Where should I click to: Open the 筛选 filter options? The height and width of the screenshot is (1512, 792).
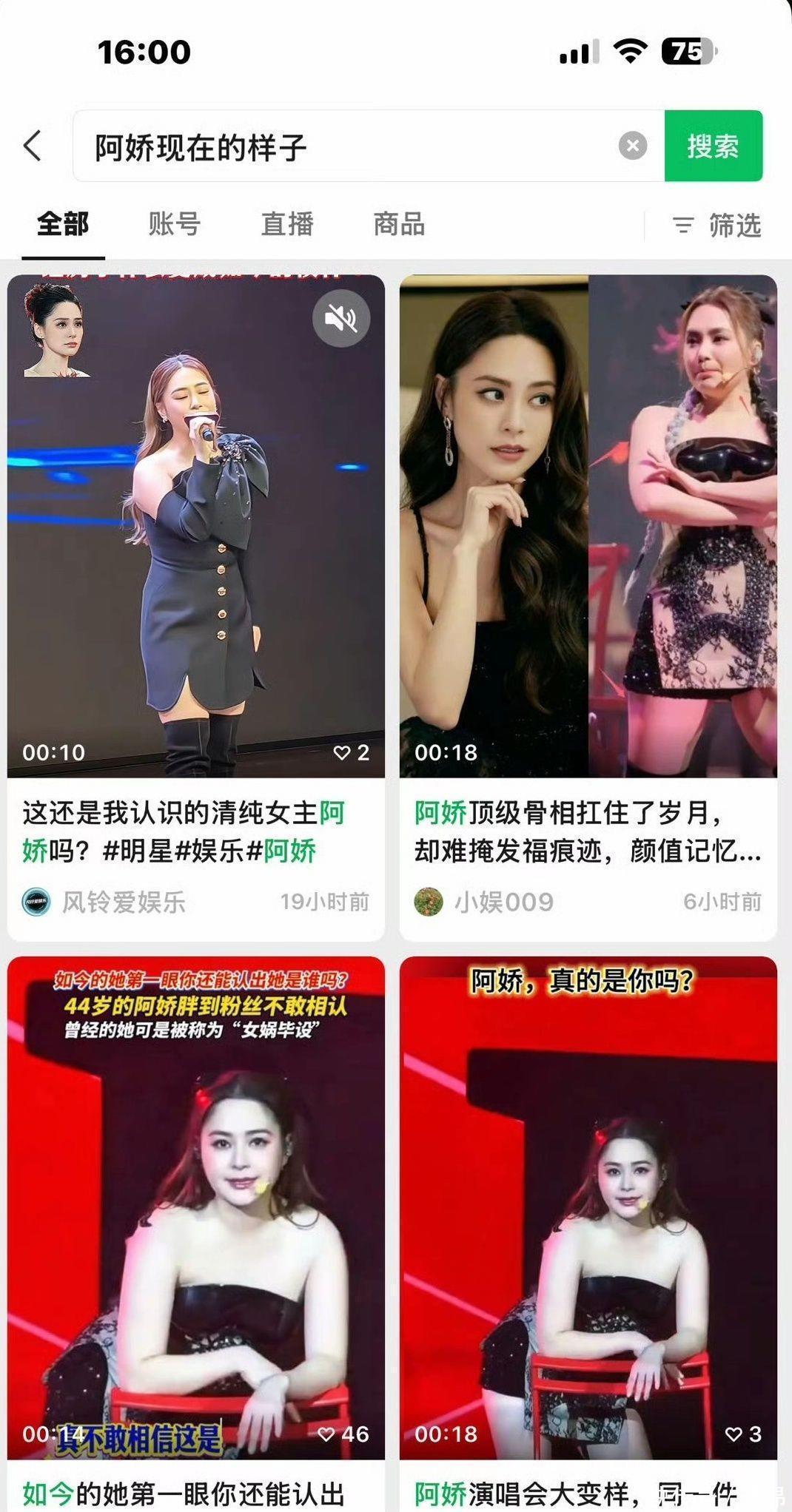pos(717,225)
